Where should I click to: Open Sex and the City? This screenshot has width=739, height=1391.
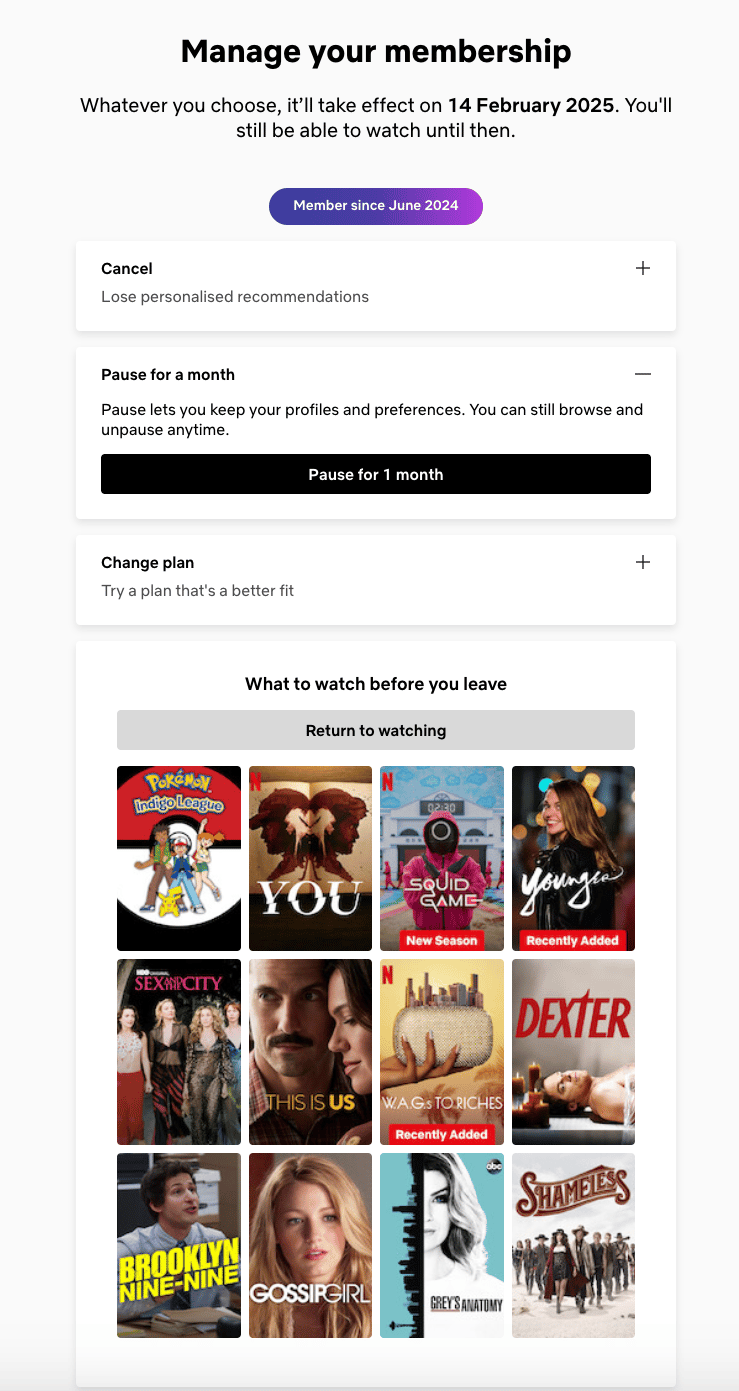tap(179, 1052)
